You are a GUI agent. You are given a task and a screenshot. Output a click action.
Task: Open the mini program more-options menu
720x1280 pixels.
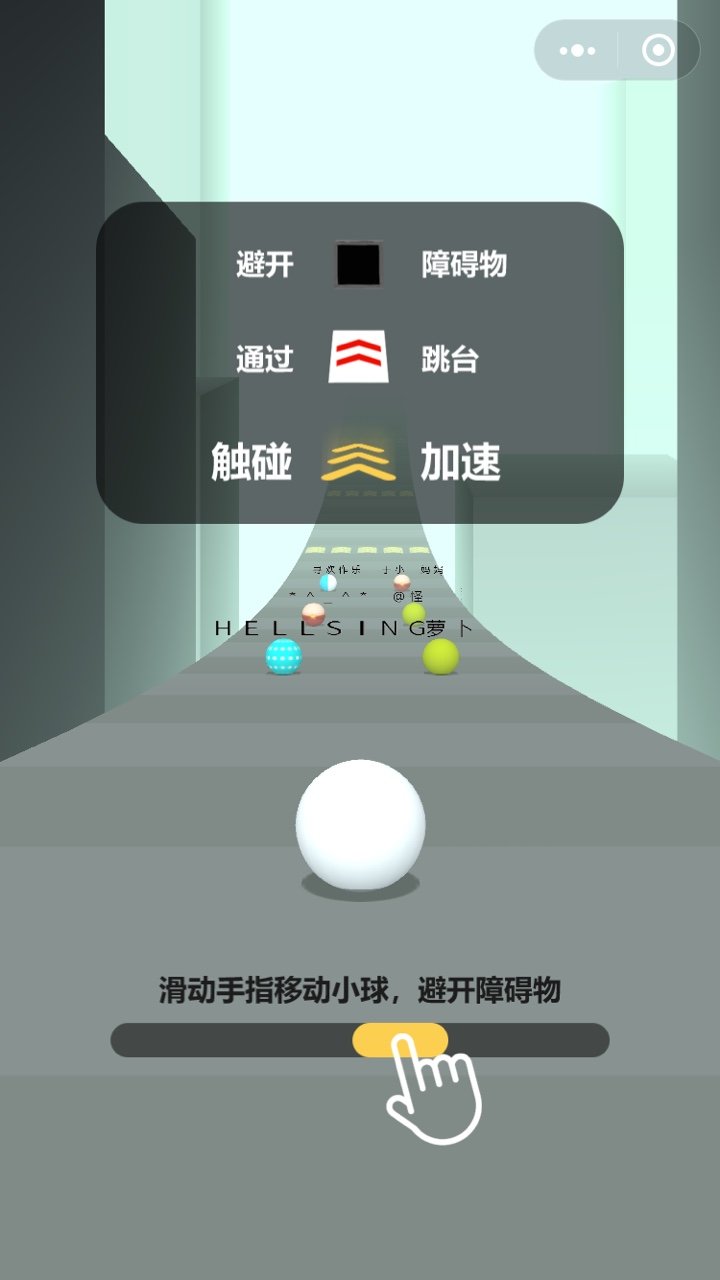[x=577, y=50]
